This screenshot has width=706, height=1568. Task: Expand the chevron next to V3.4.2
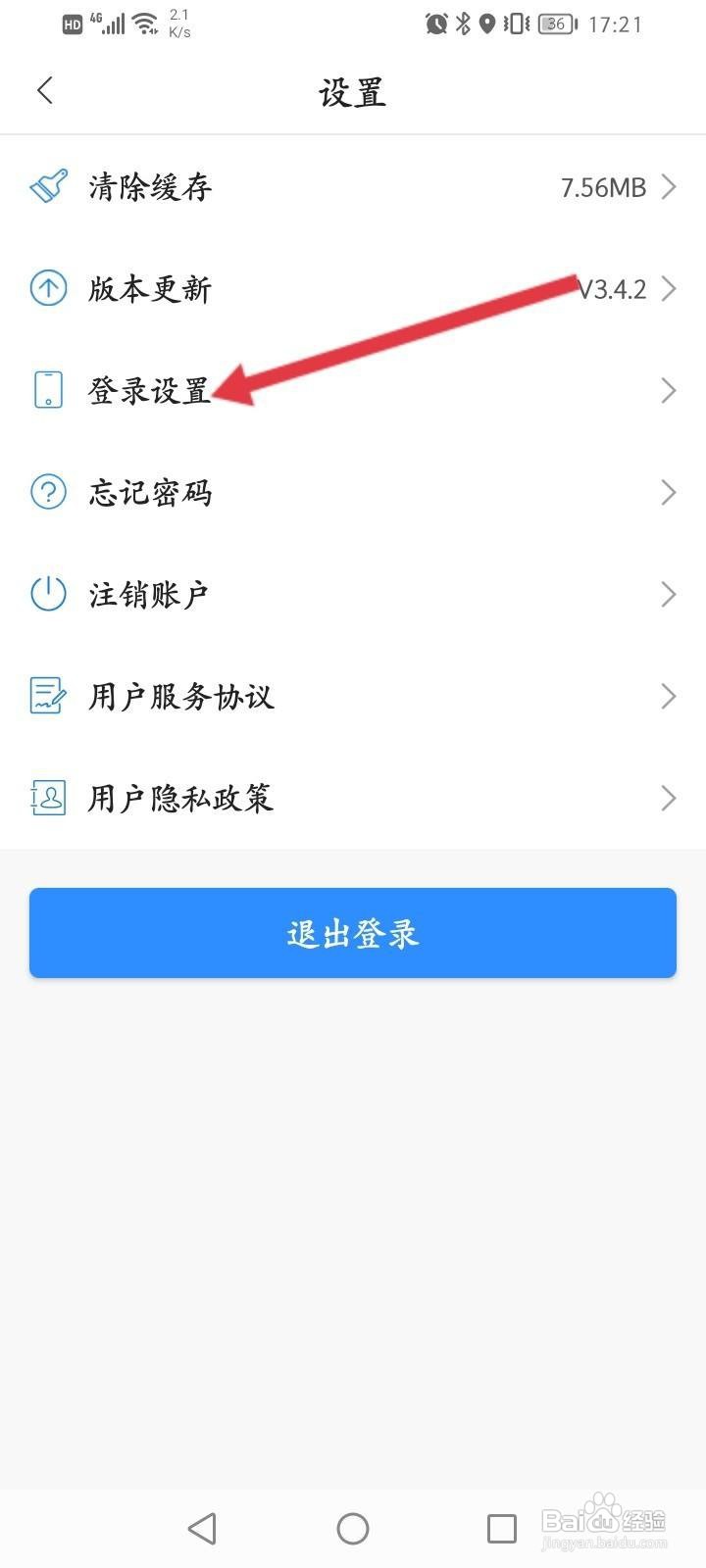point(670,288)
